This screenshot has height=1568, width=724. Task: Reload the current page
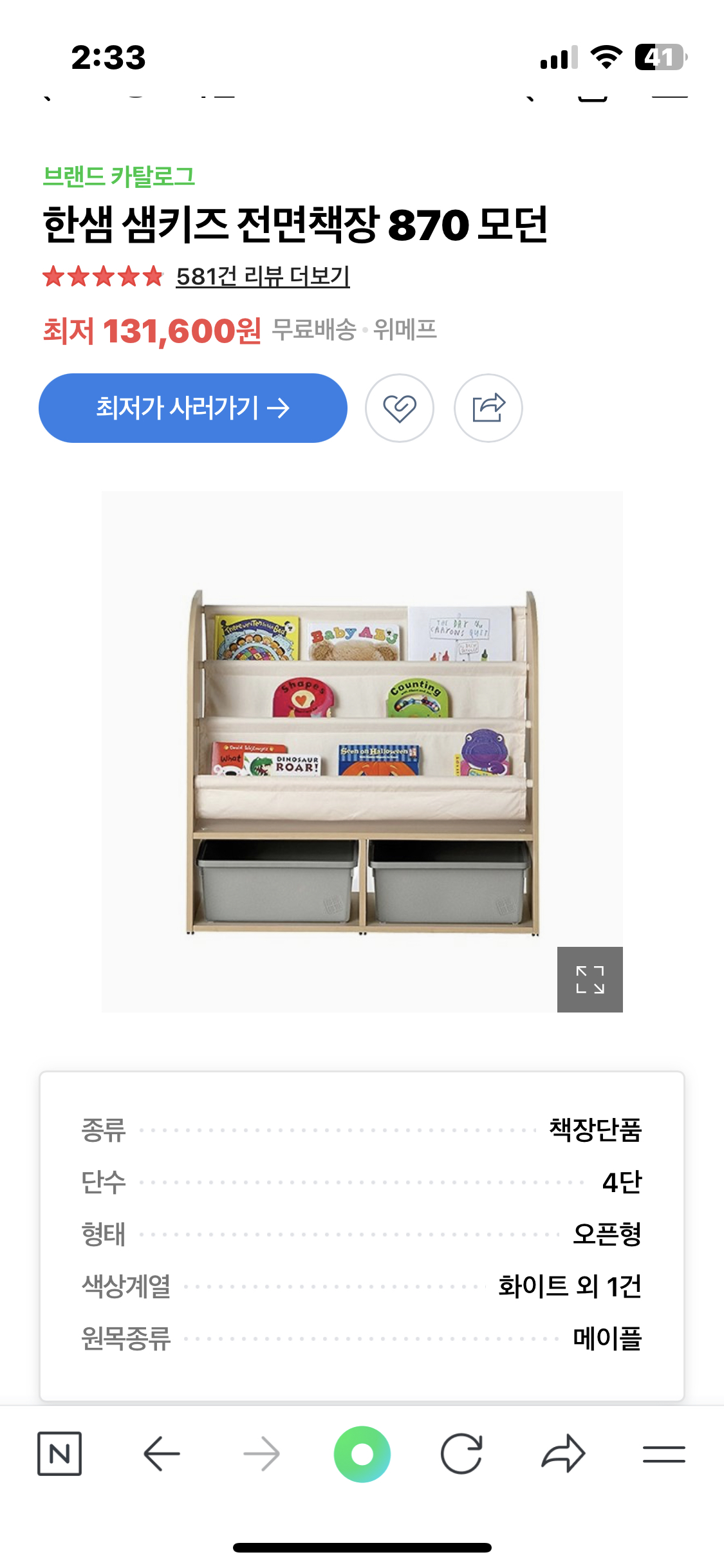click(461, 1453)
